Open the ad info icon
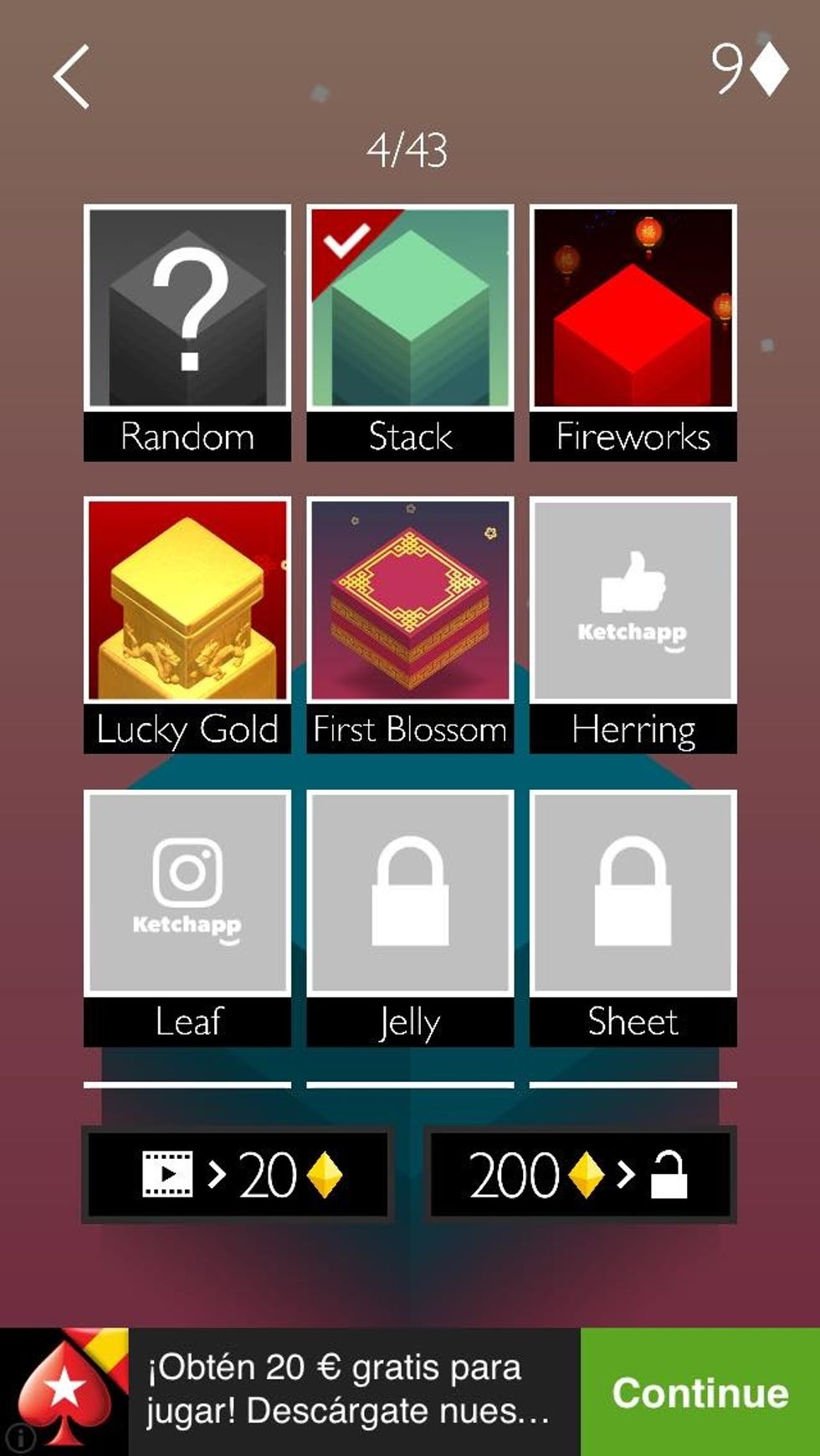 (x=20, y=1438)
